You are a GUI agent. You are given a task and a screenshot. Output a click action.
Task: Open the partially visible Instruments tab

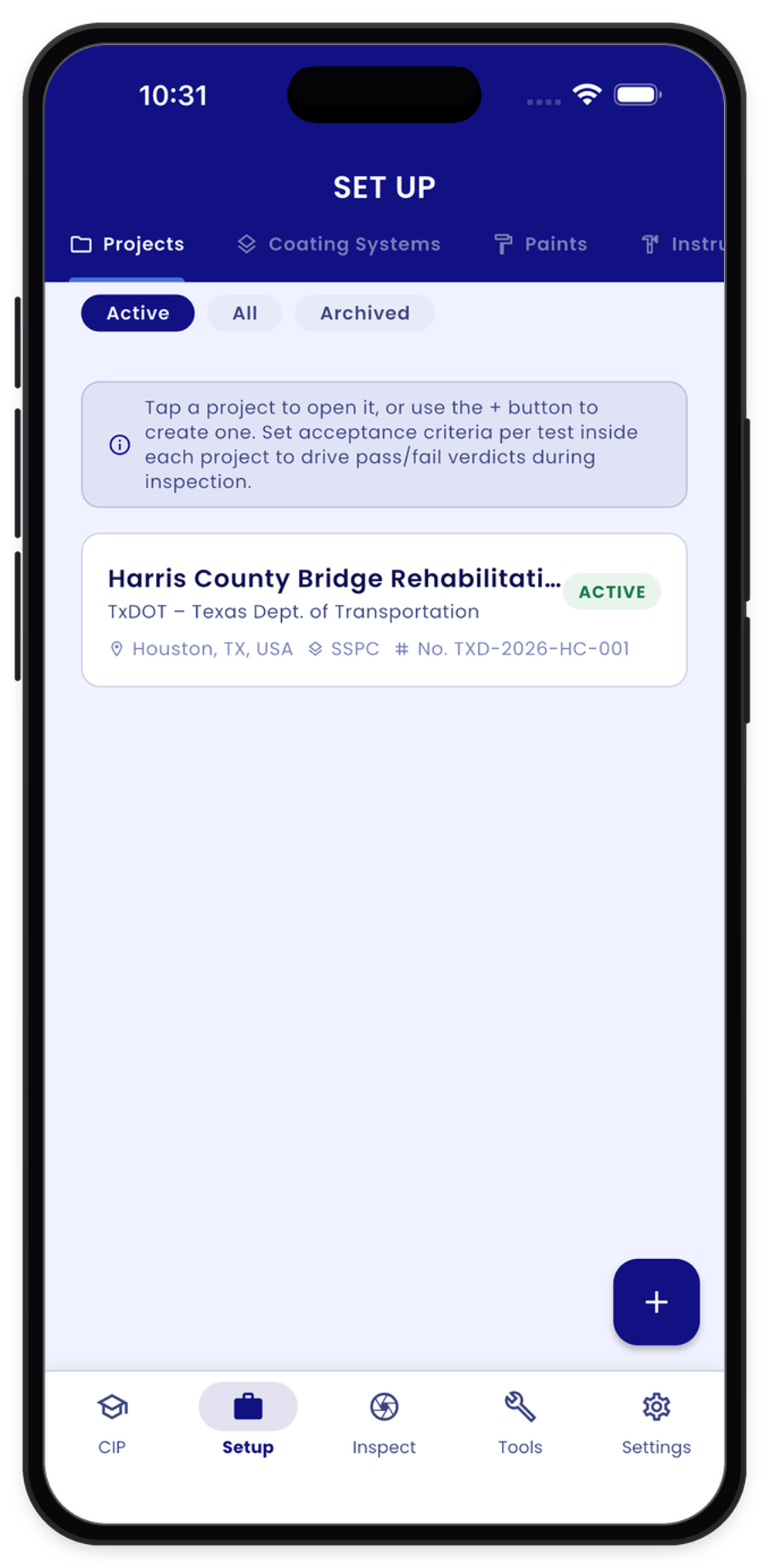(x=683, y=244)
